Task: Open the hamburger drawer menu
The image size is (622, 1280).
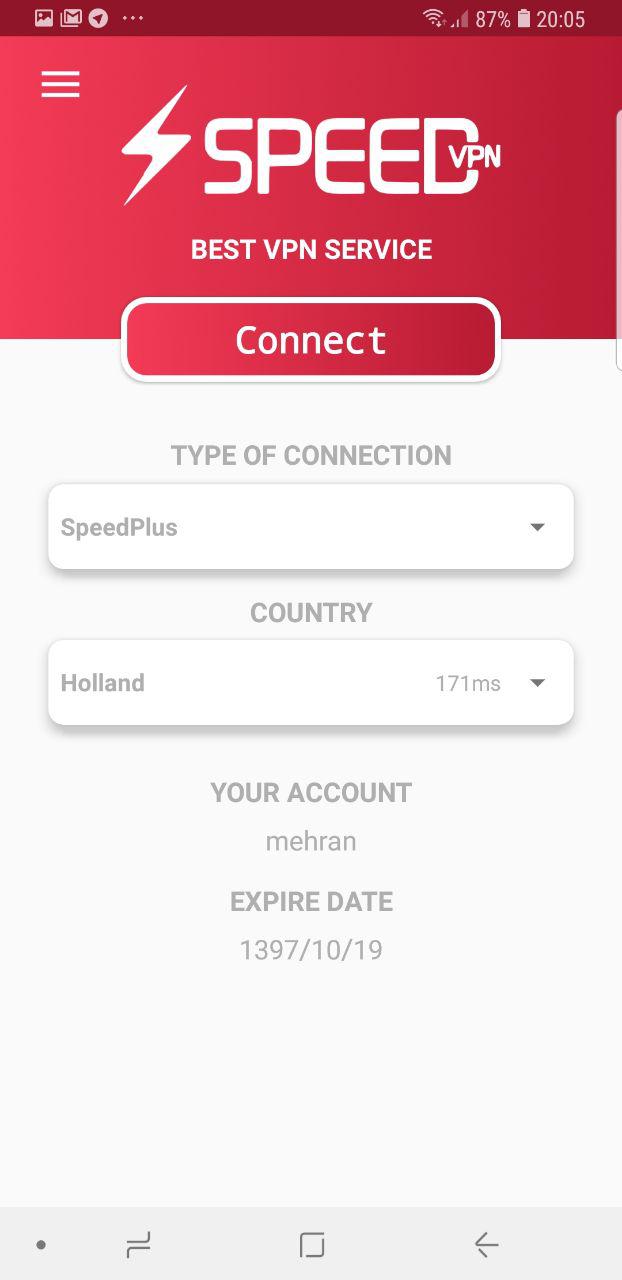Action: click(60, 85)
